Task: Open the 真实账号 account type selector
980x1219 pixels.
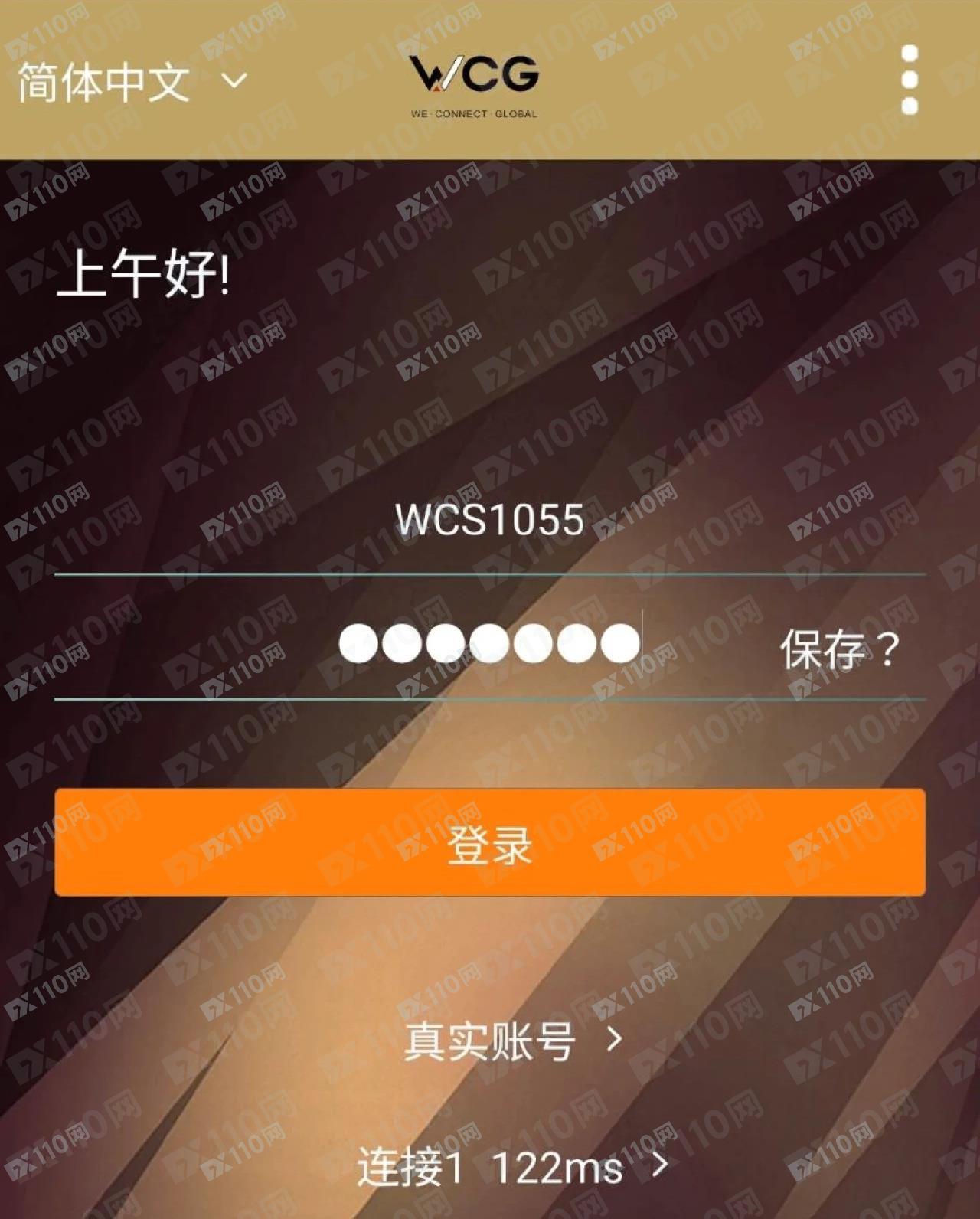Action: (511, 1041)
